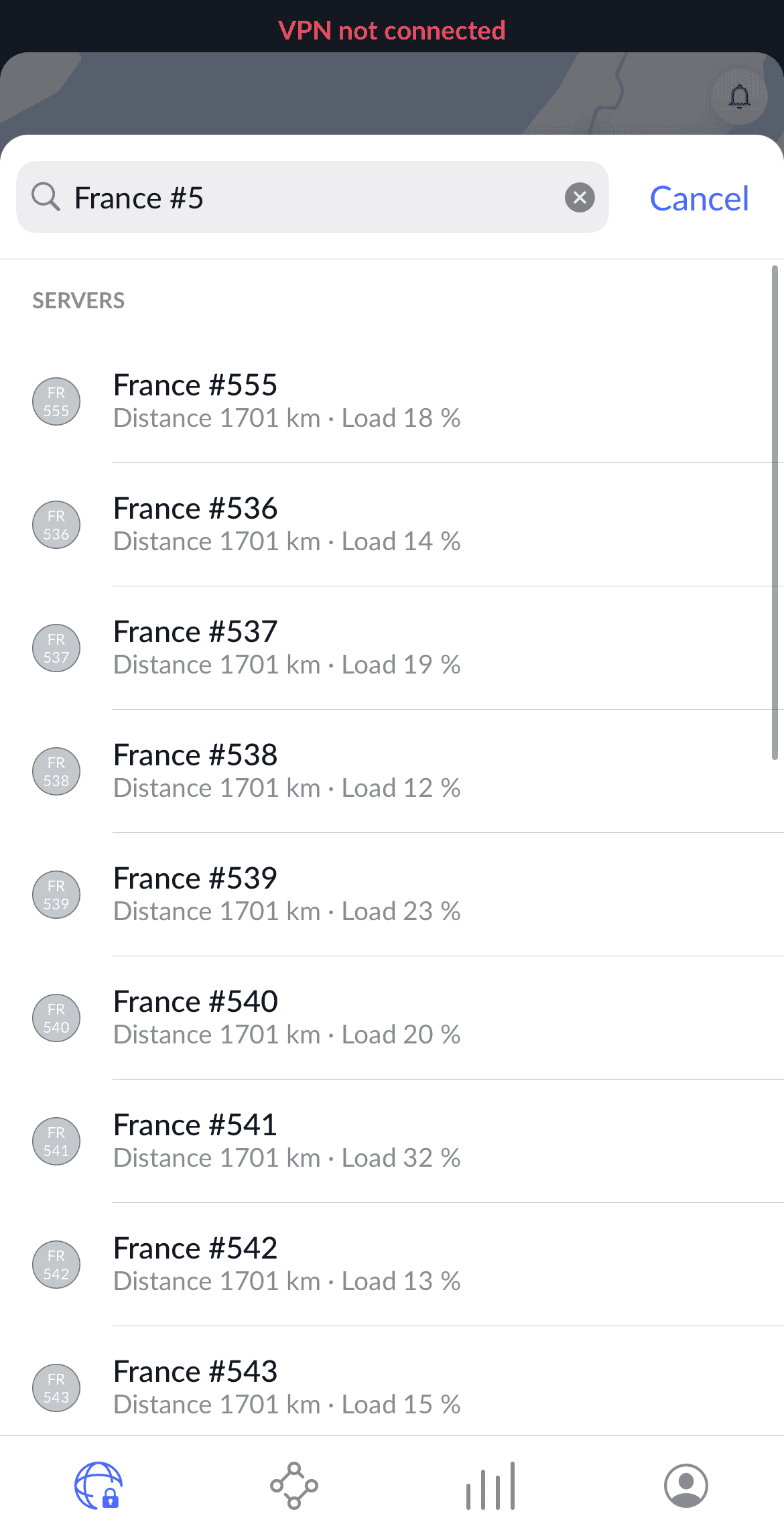Select France #539 with 23% load

(392, 895)
